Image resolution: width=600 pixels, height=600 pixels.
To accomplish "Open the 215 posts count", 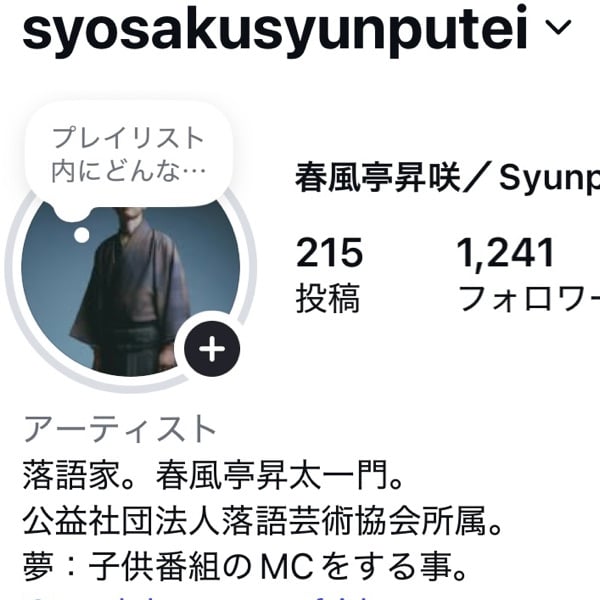I will pyautogui.click(x=328, y=273).
